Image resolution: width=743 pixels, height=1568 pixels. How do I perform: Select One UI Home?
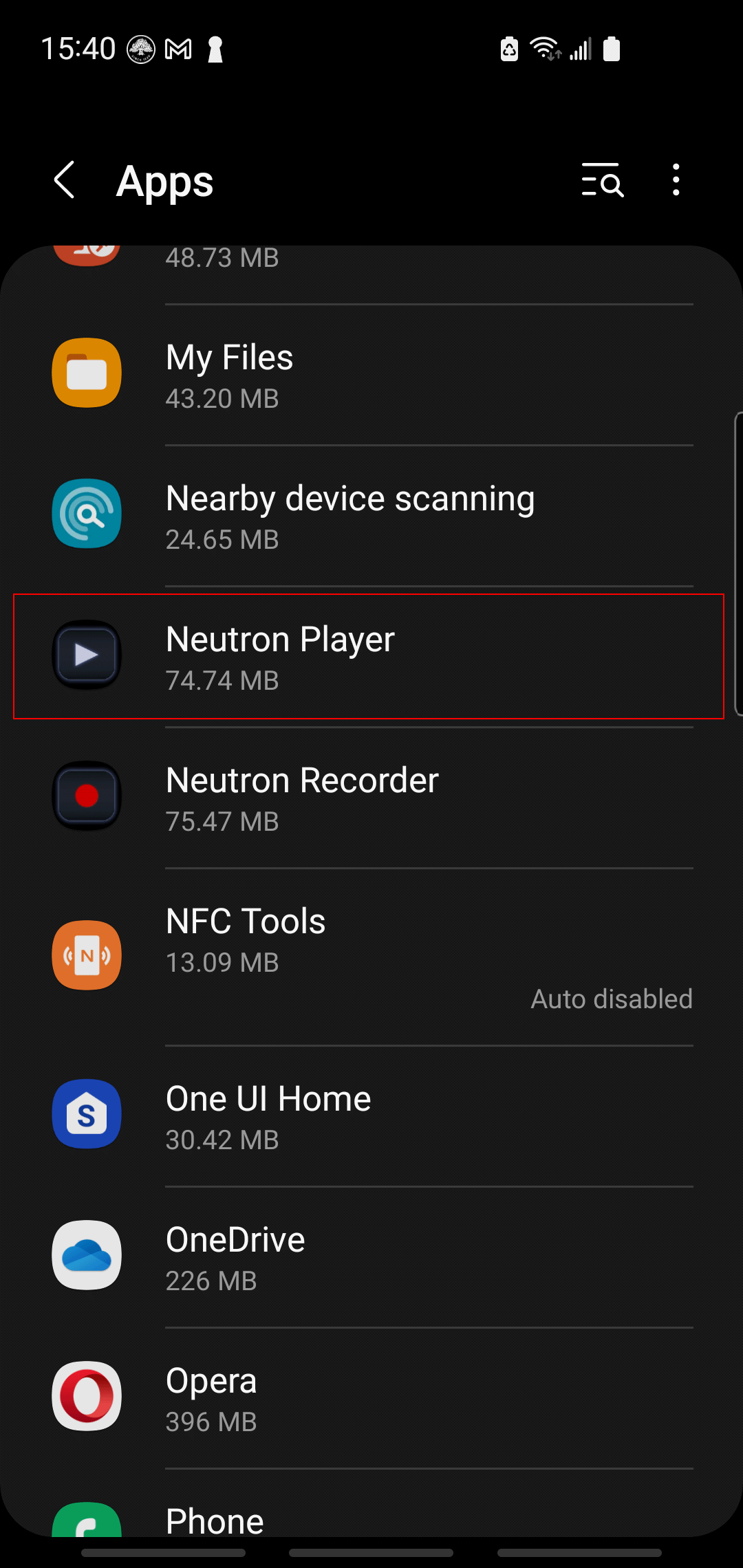[371, 1116]
